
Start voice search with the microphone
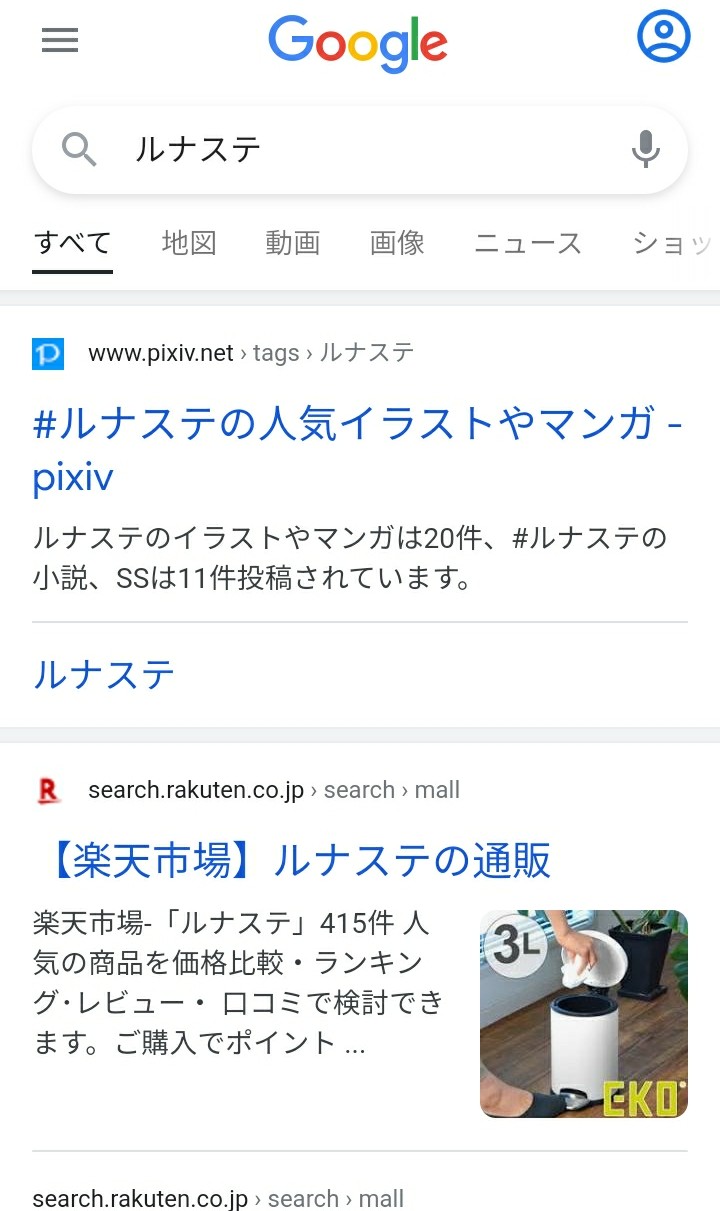646,150
